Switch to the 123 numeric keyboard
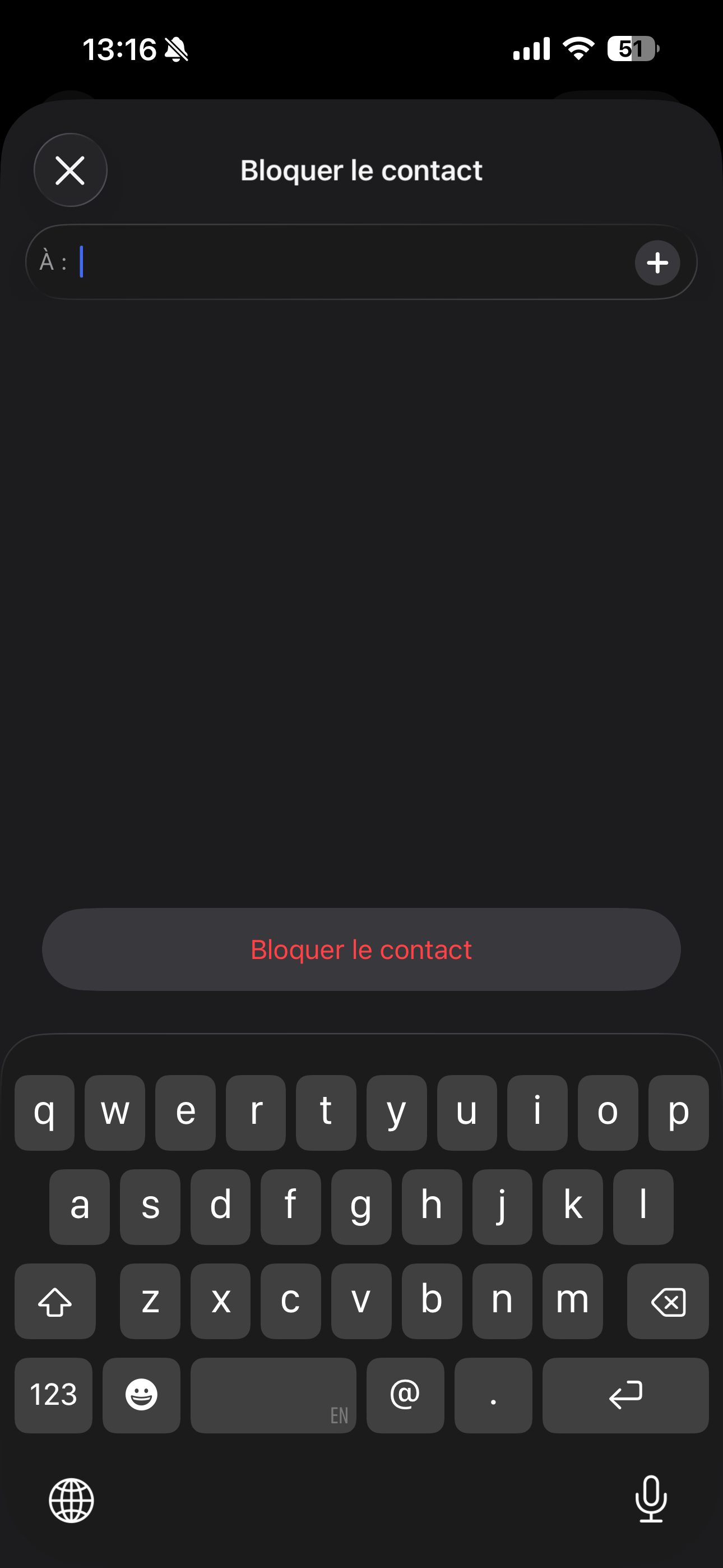Image resolution: width=723 pixels, height=1568 pixels. coord(53,1395)
